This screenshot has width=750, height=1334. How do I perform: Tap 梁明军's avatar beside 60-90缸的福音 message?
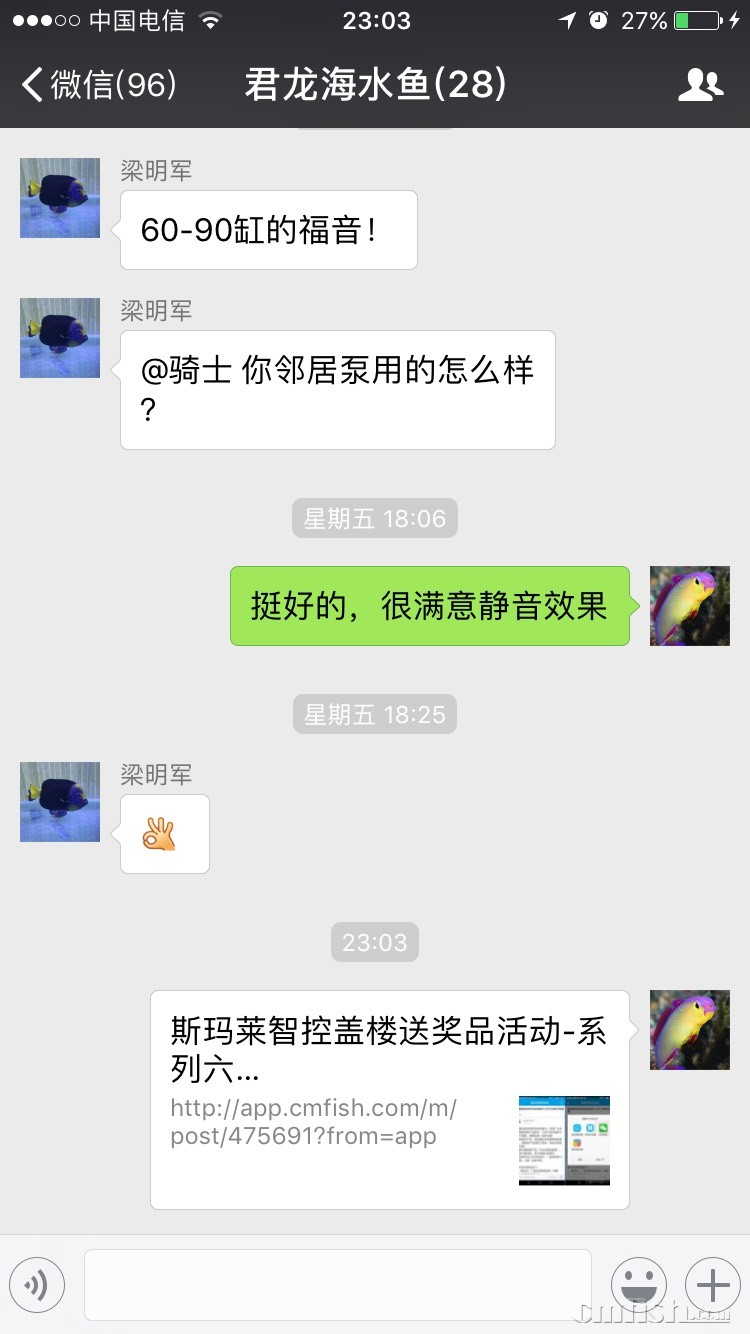tap(60, 198)
